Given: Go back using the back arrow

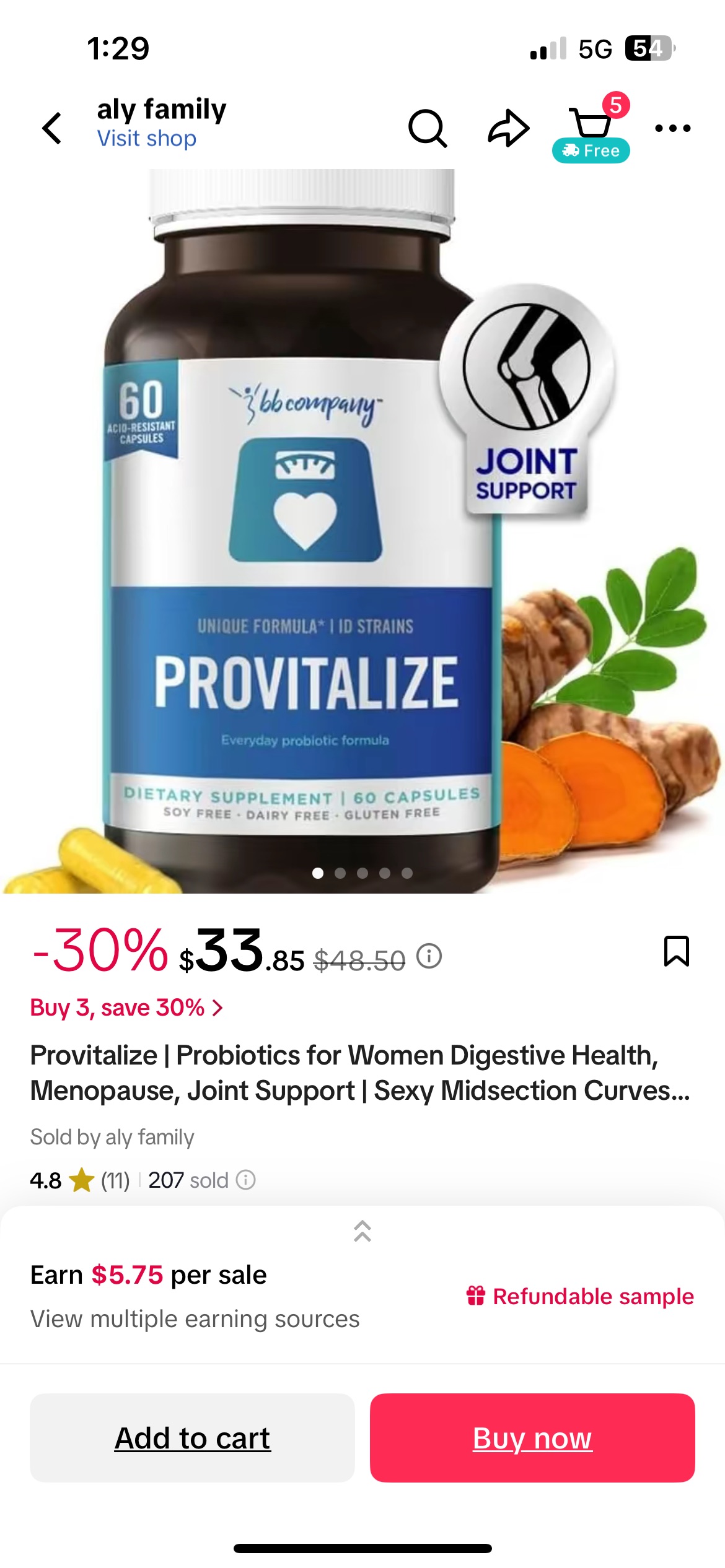Looking at the screenshot, I should [x=53, y=128].
